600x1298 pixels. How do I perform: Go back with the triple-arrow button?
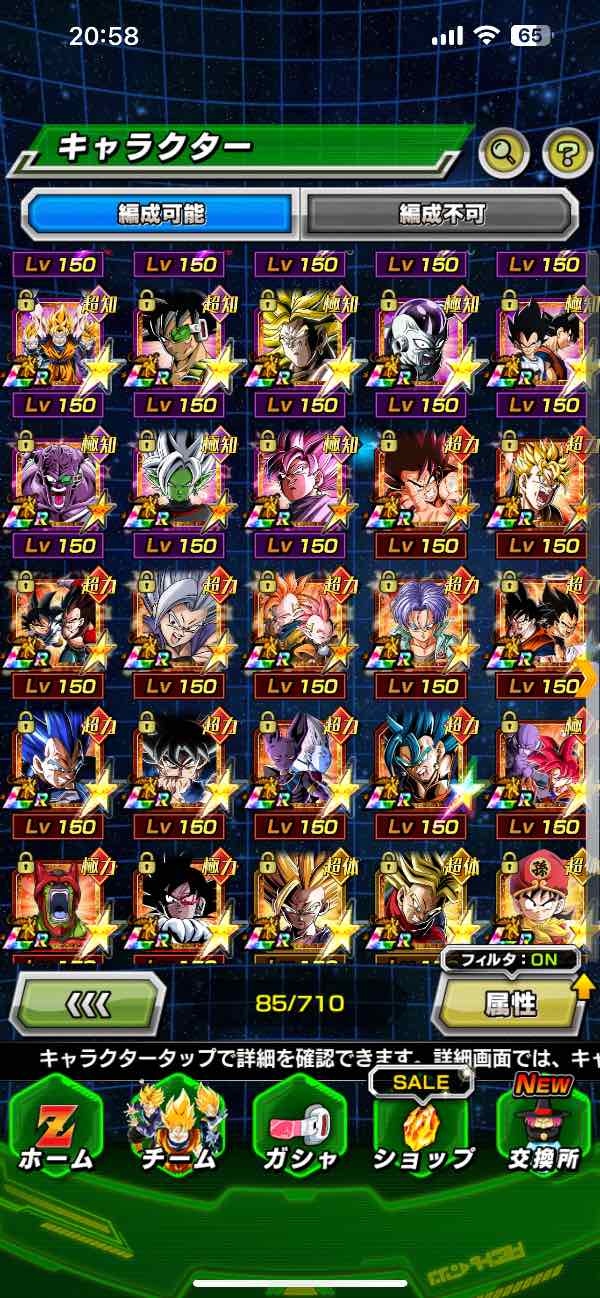(87, 1003)
